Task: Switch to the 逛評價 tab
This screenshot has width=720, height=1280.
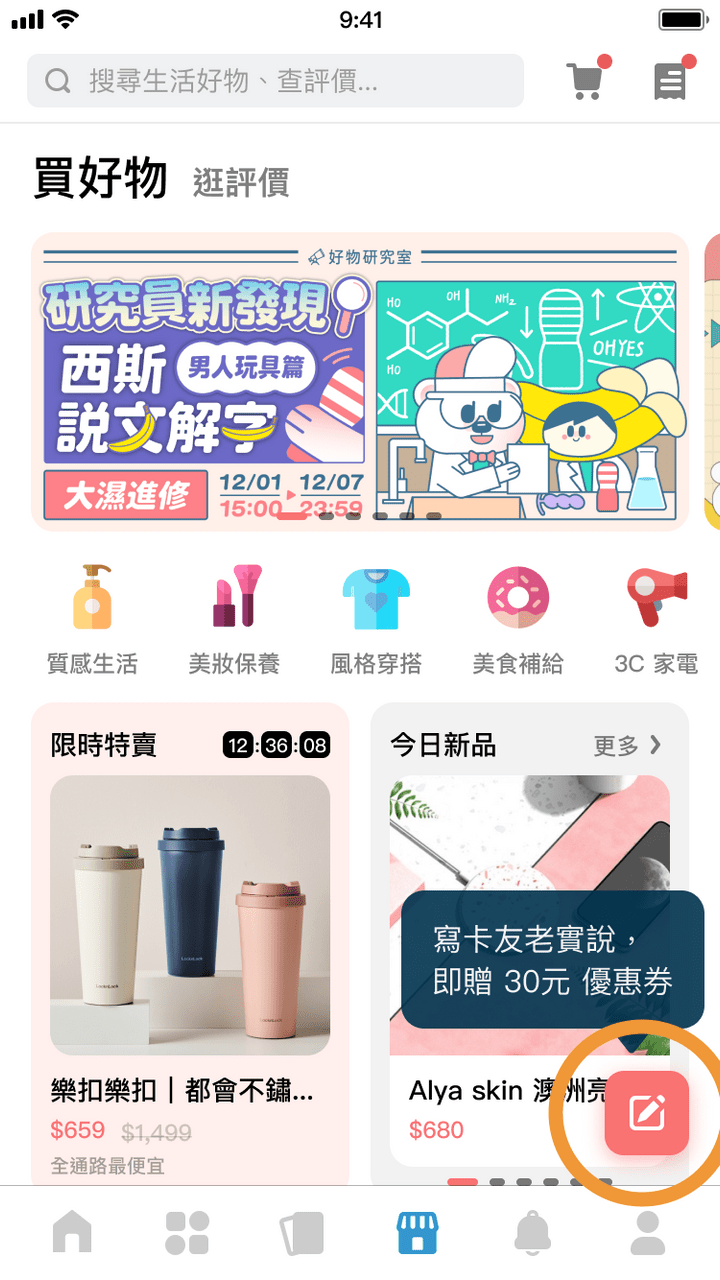Action: pyautogui.click(x=241, y=183)
